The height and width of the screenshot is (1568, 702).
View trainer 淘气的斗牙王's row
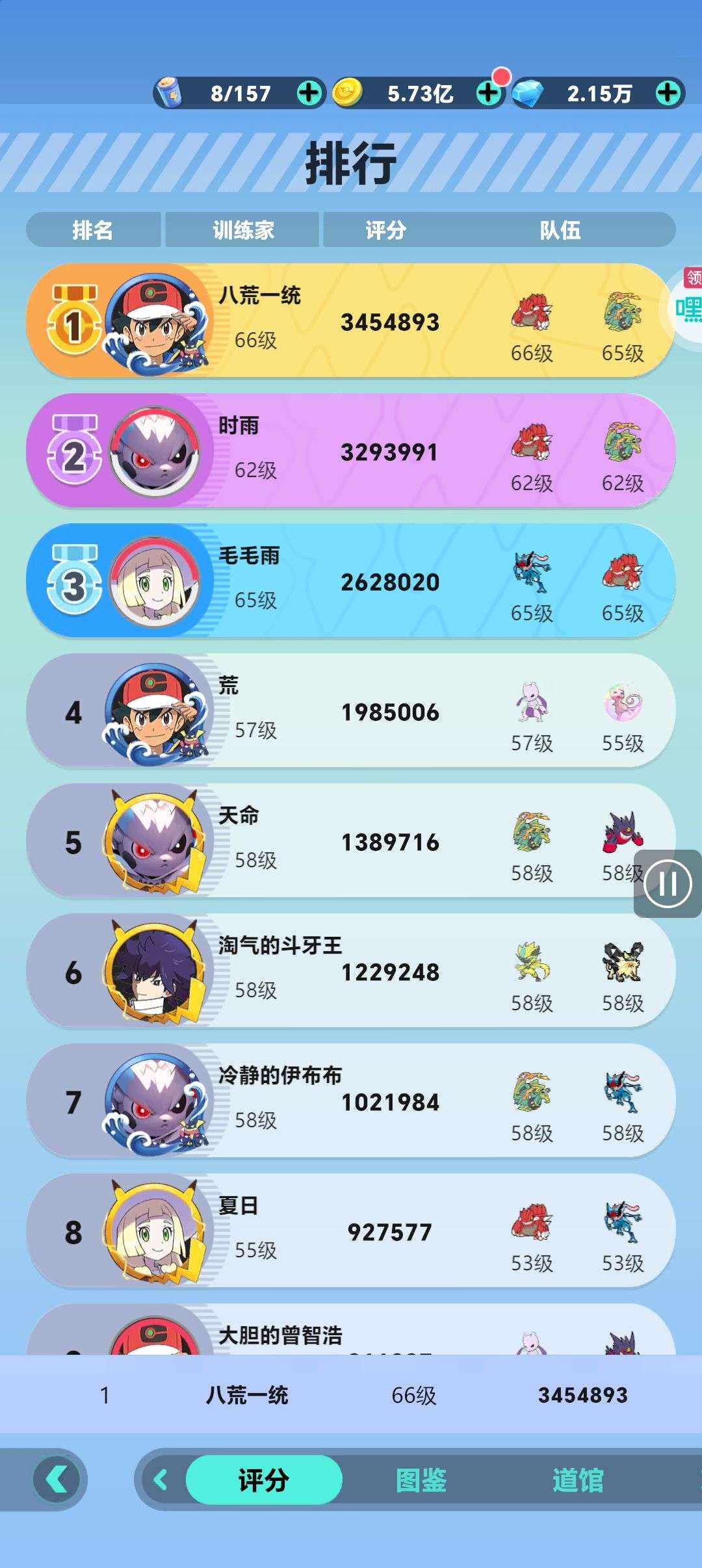[350, 971]
